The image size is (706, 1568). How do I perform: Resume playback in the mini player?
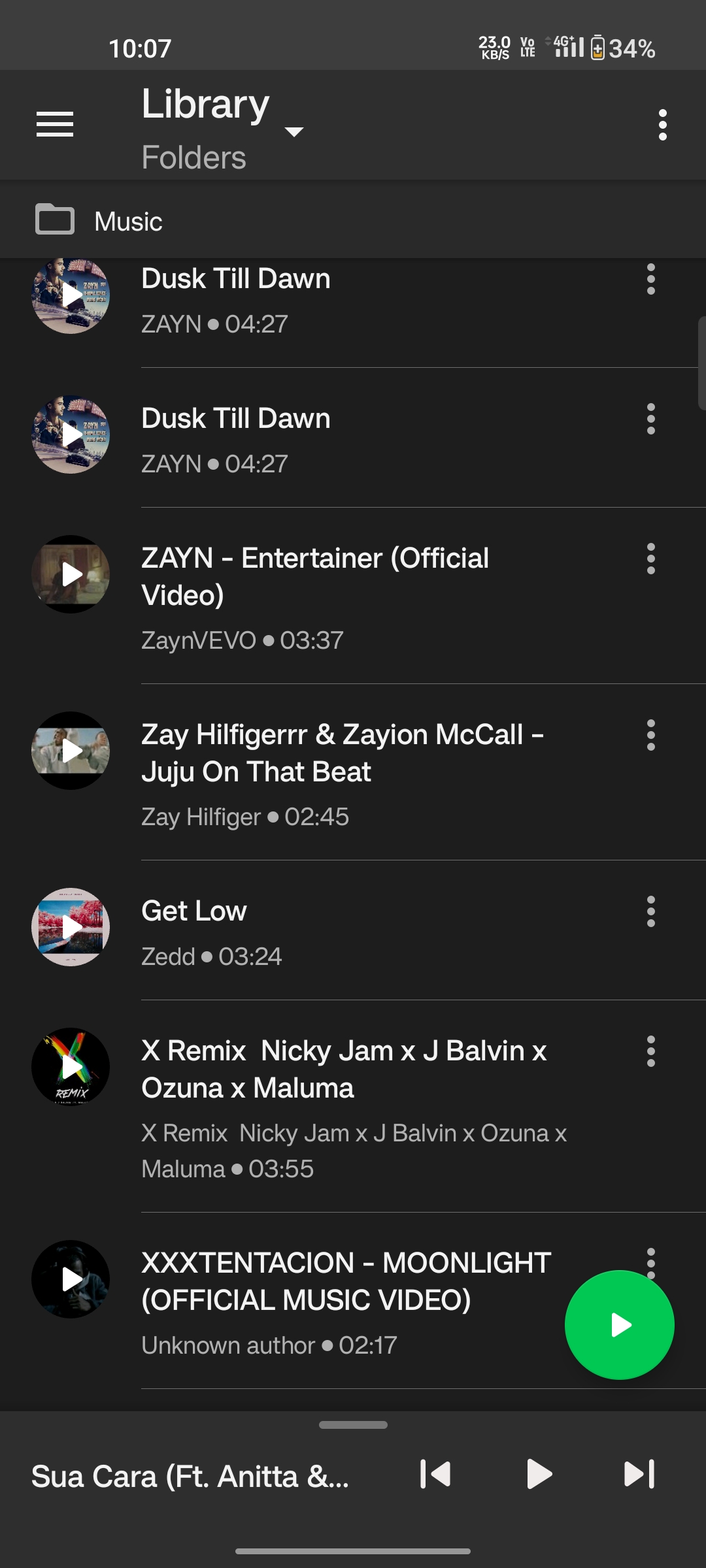pos(539,1474)
